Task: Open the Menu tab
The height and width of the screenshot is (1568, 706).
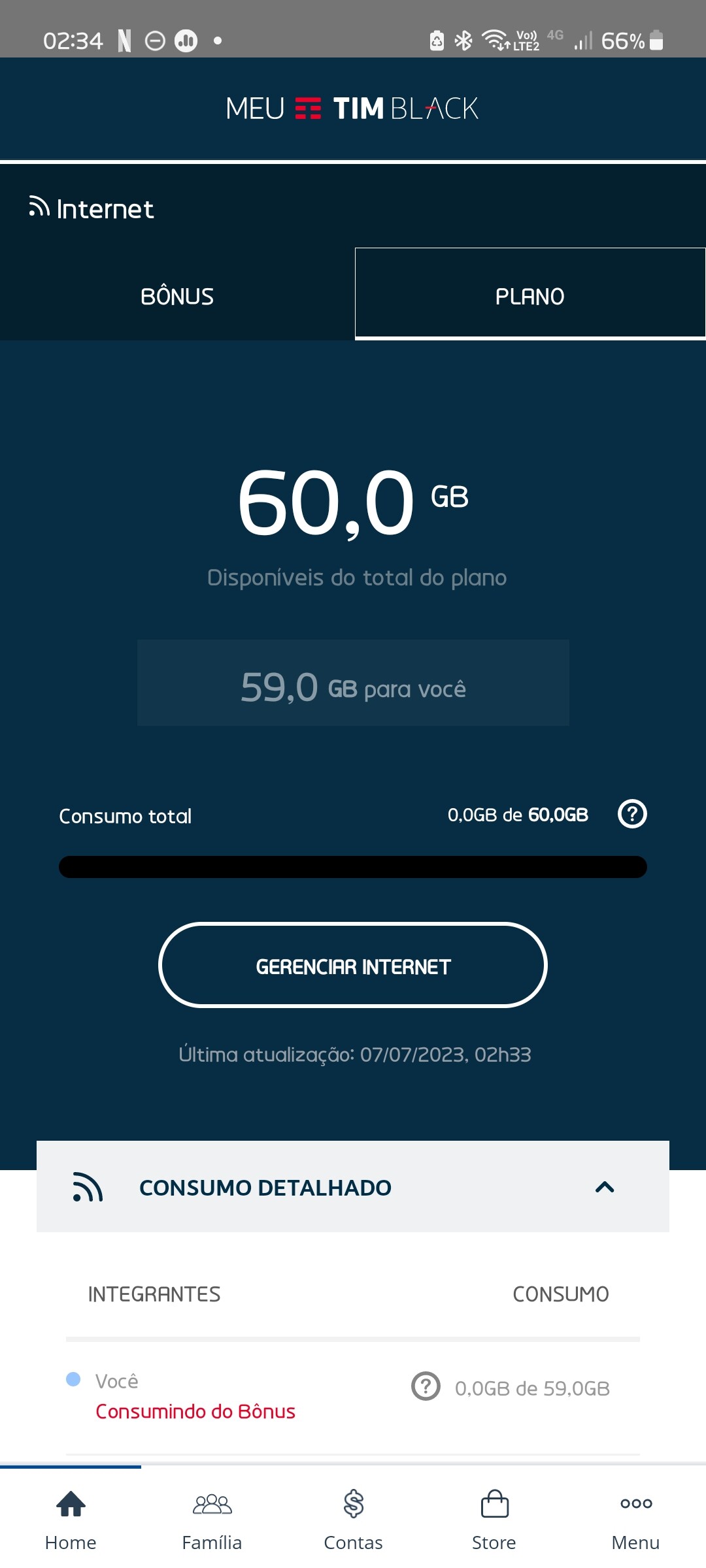Action: coord(635,1519)
